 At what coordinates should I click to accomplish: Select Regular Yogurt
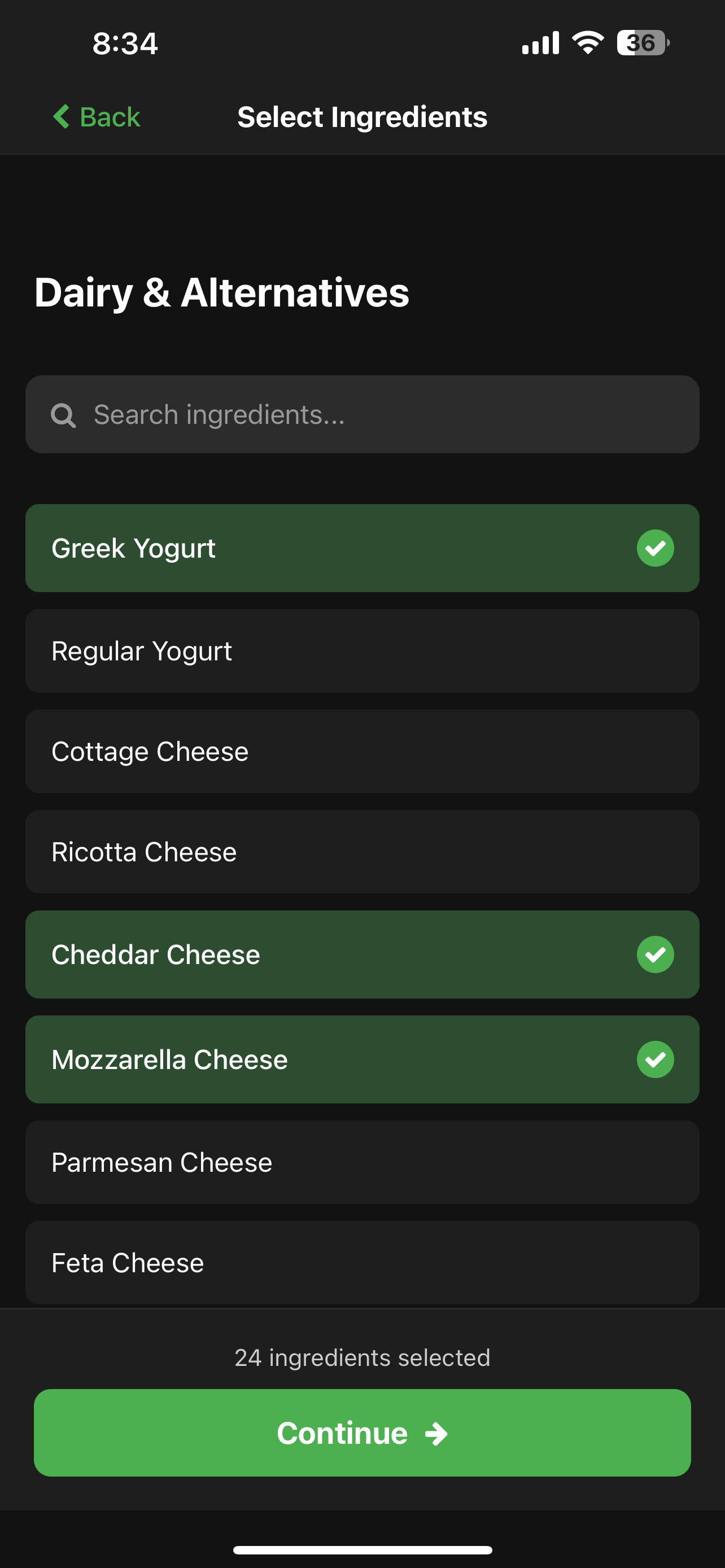362,651
